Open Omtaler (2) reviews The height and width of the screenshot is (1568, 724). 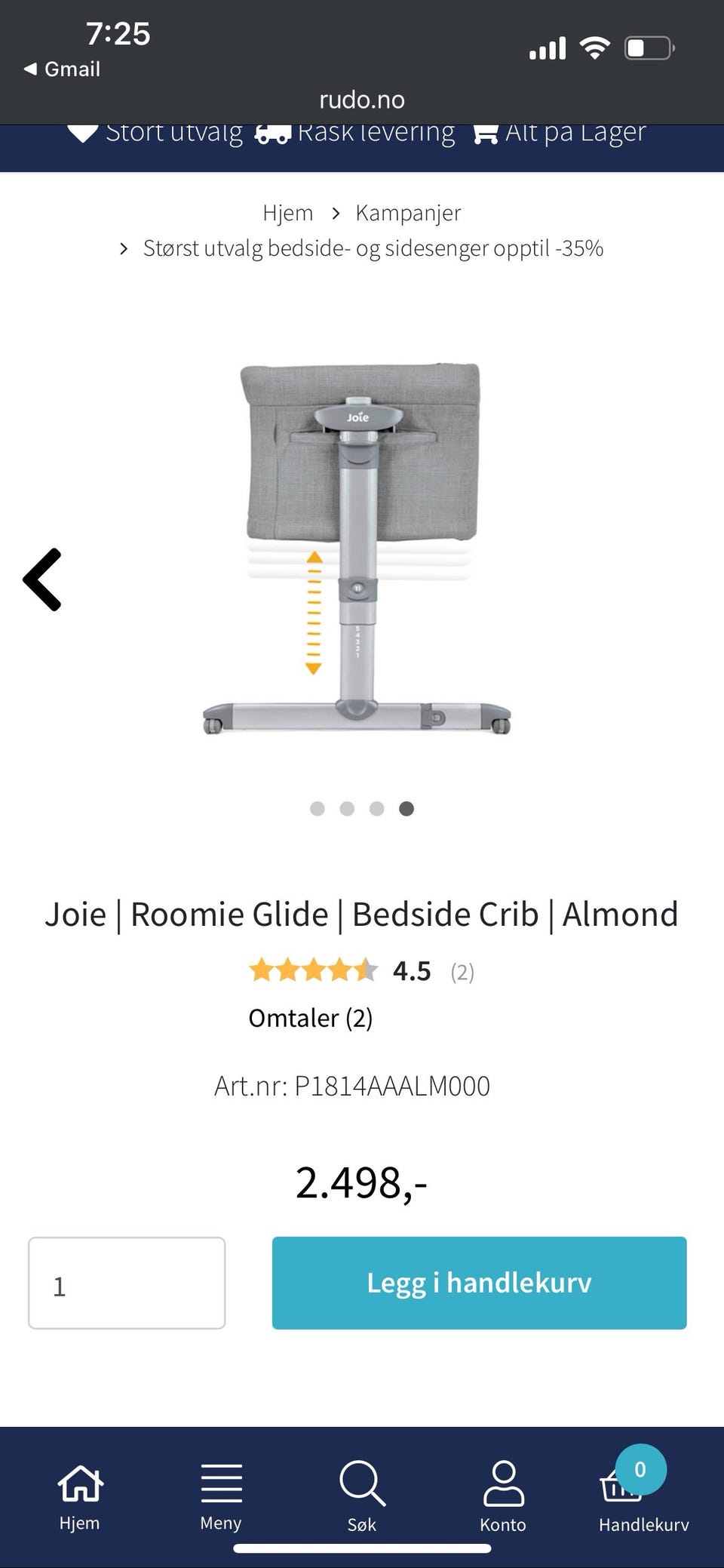click(x=311, y=1018)
